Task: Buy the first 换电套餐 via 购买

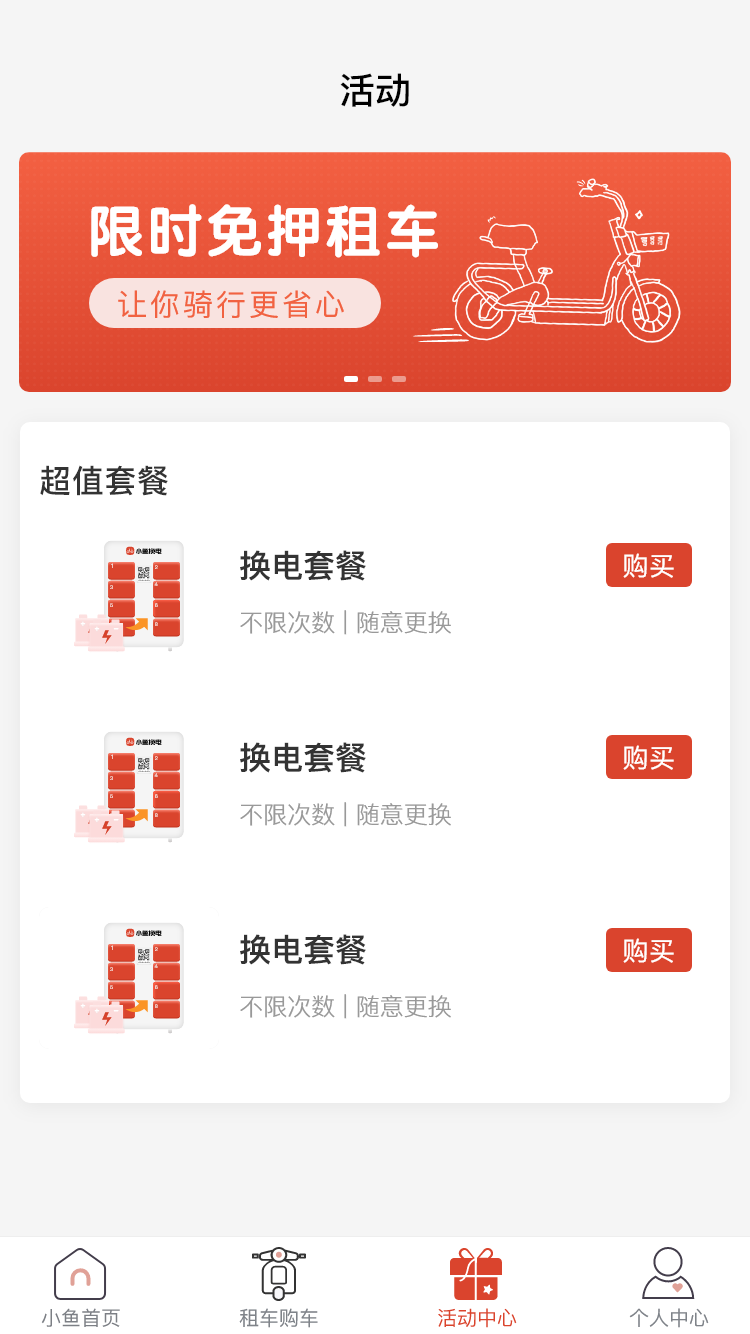Action: (x=648, y=565)
